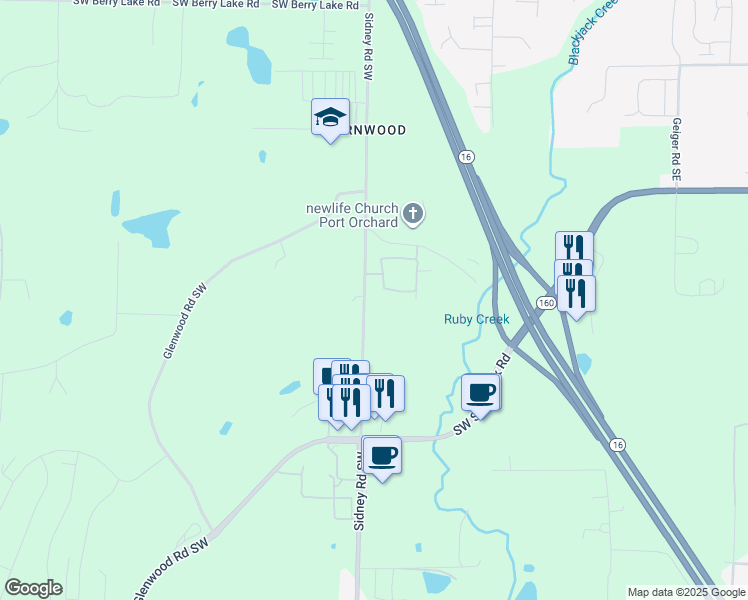Viewport: 748px width, 600px height.
Task: Open the Google logo link
Action: (33, 588)
